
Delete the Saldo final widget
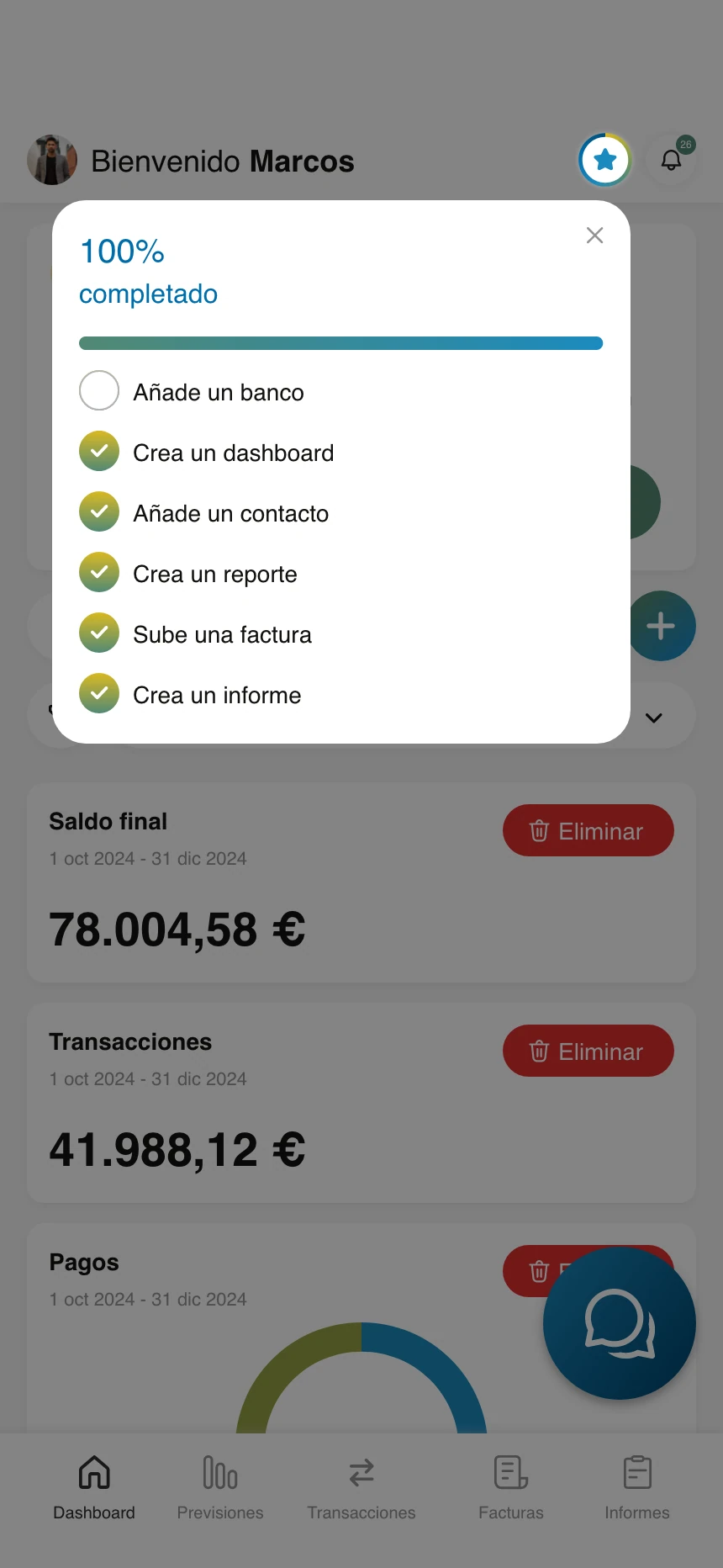click(588, 830)
